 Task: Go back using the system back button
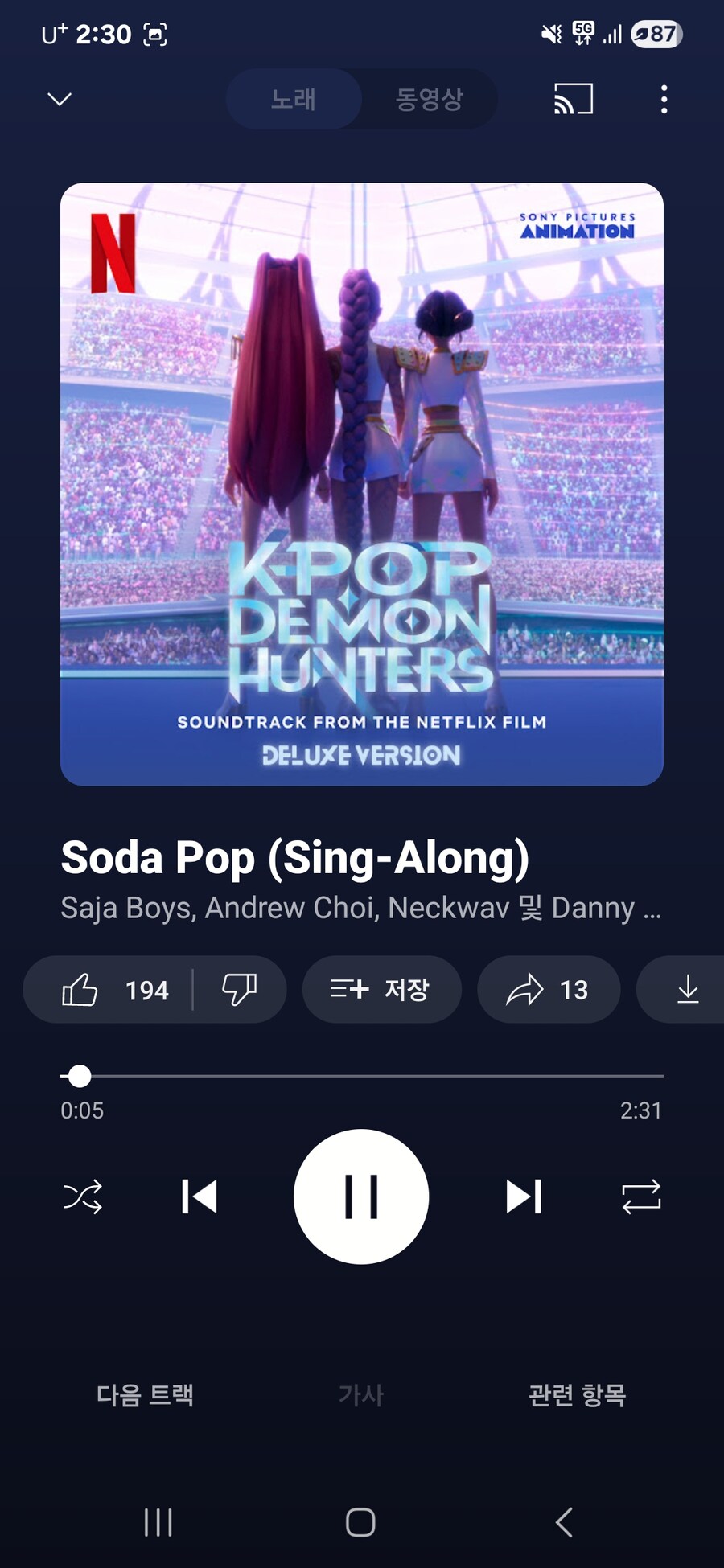565,1521
